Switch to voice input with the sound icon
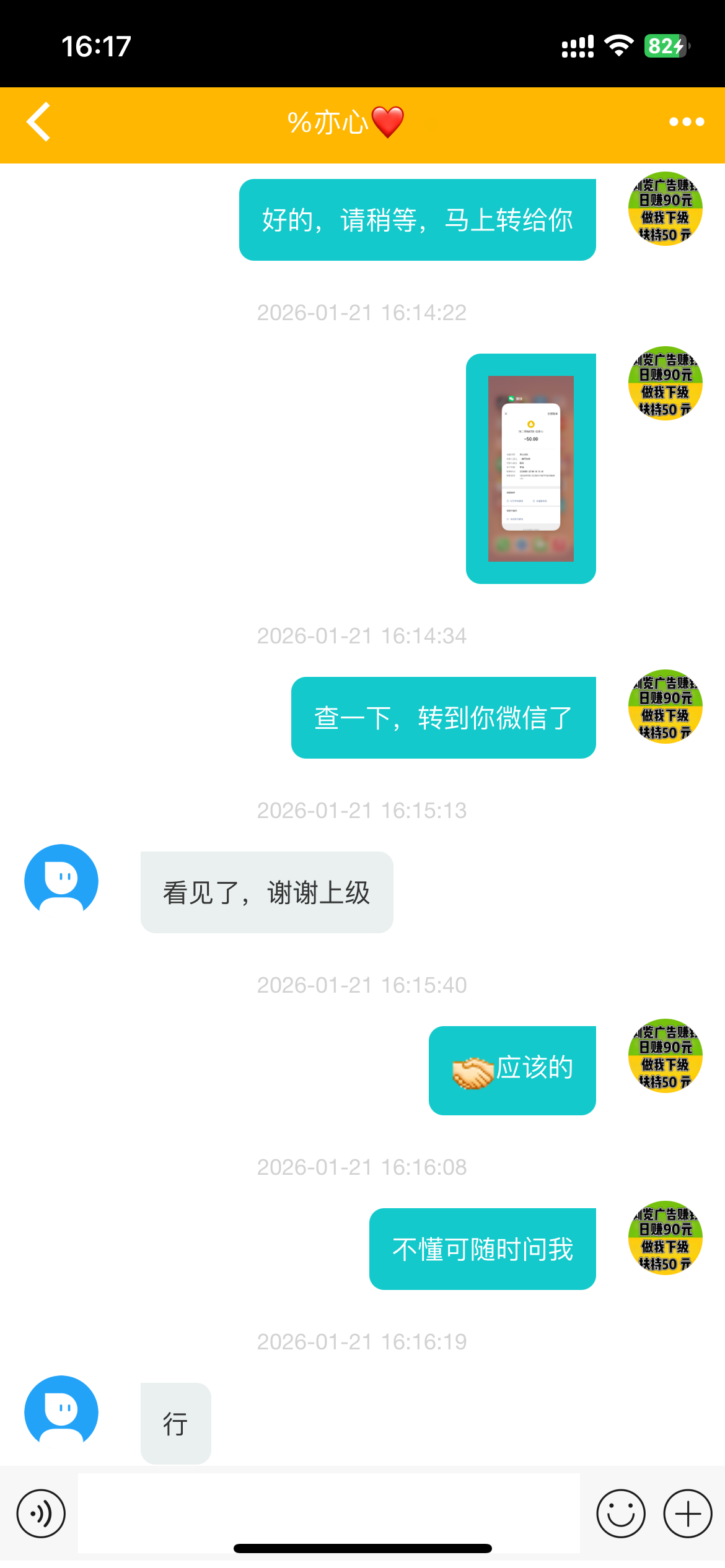The height and width of the screenshot is (1568, 725). tap(41, 1514)
